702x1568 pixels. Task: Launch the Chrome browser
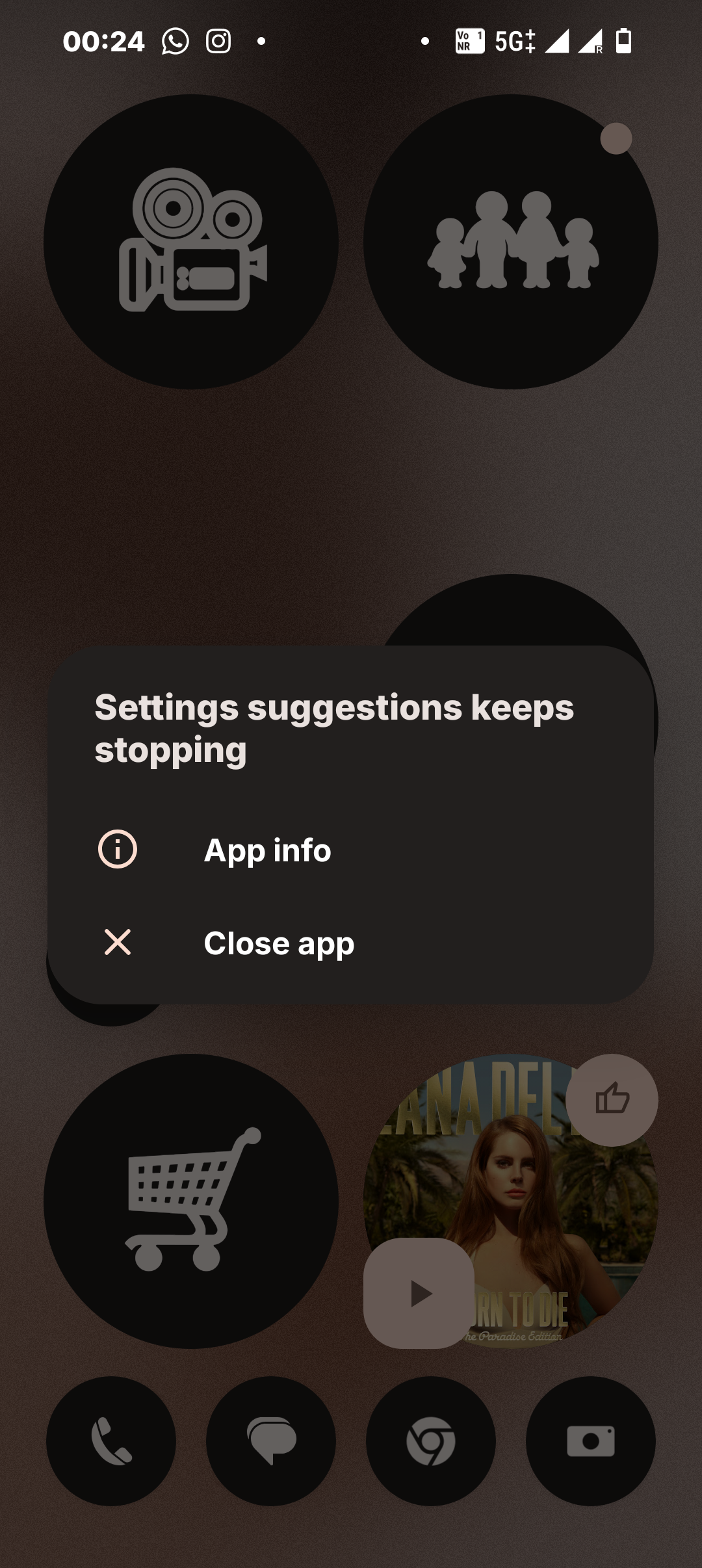tap(431, 1441)
